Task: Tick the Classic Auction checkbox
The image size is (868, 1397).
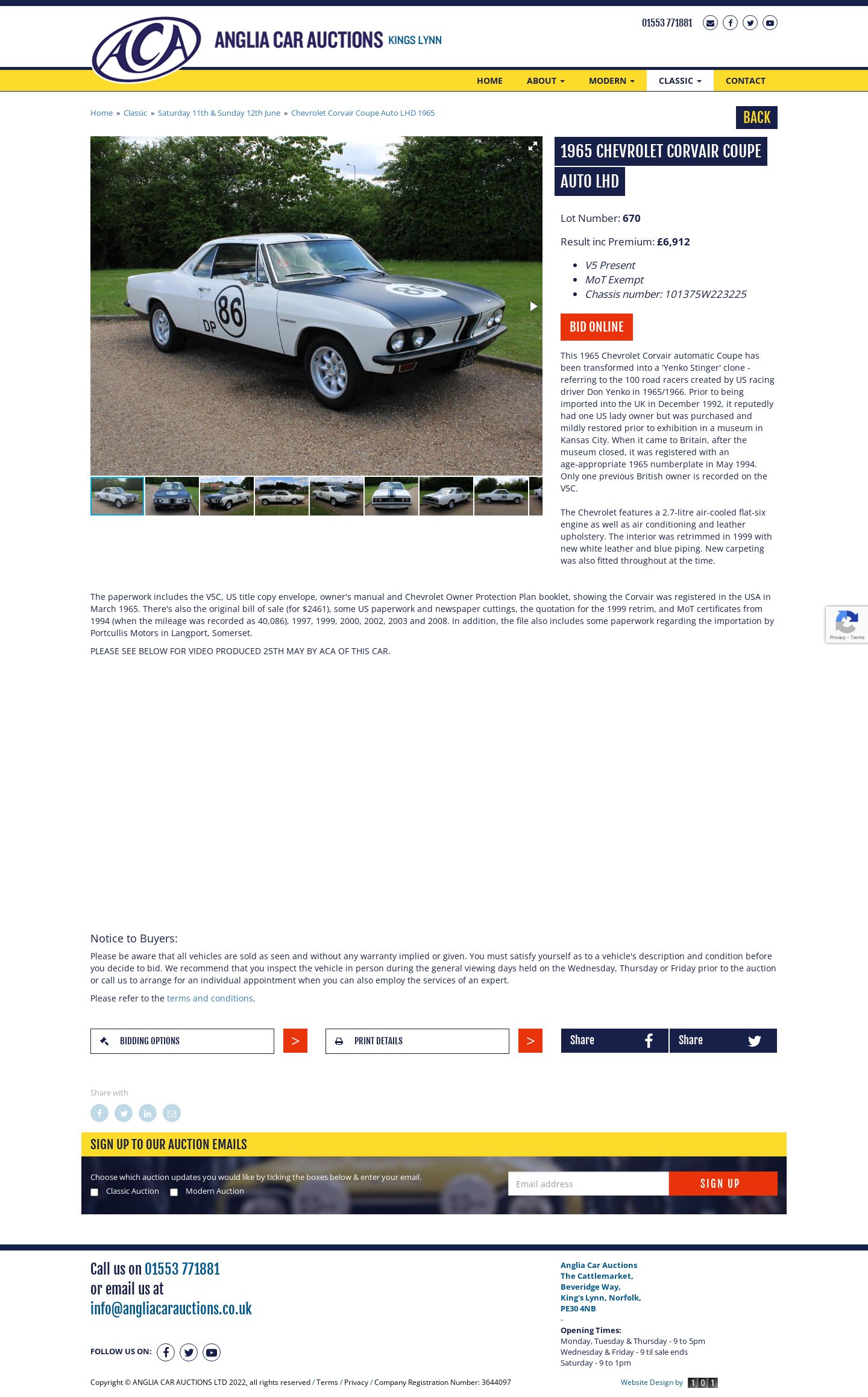Action: [x=94, y=1192]
